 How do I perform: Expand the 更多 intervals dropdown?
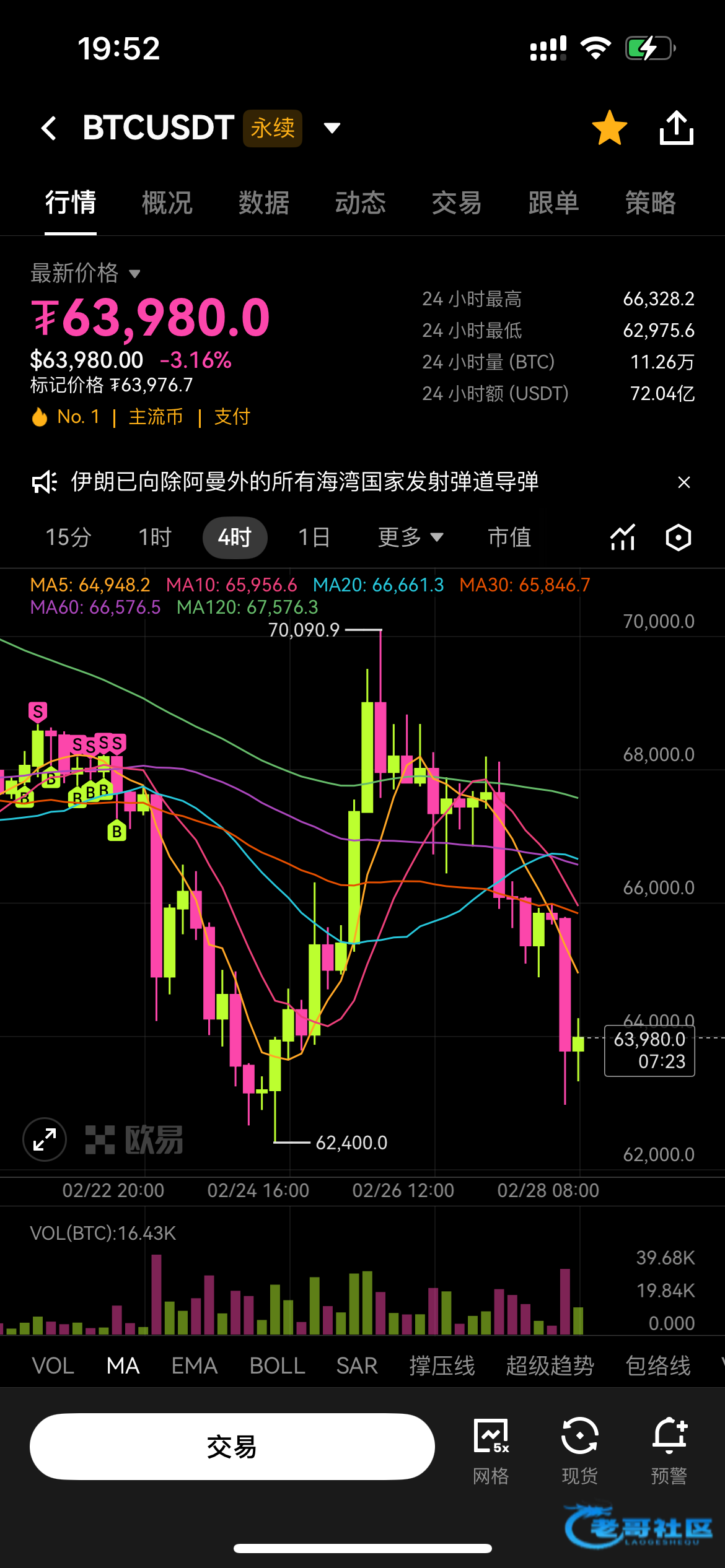pyautogui.click(x=410, y=537)
